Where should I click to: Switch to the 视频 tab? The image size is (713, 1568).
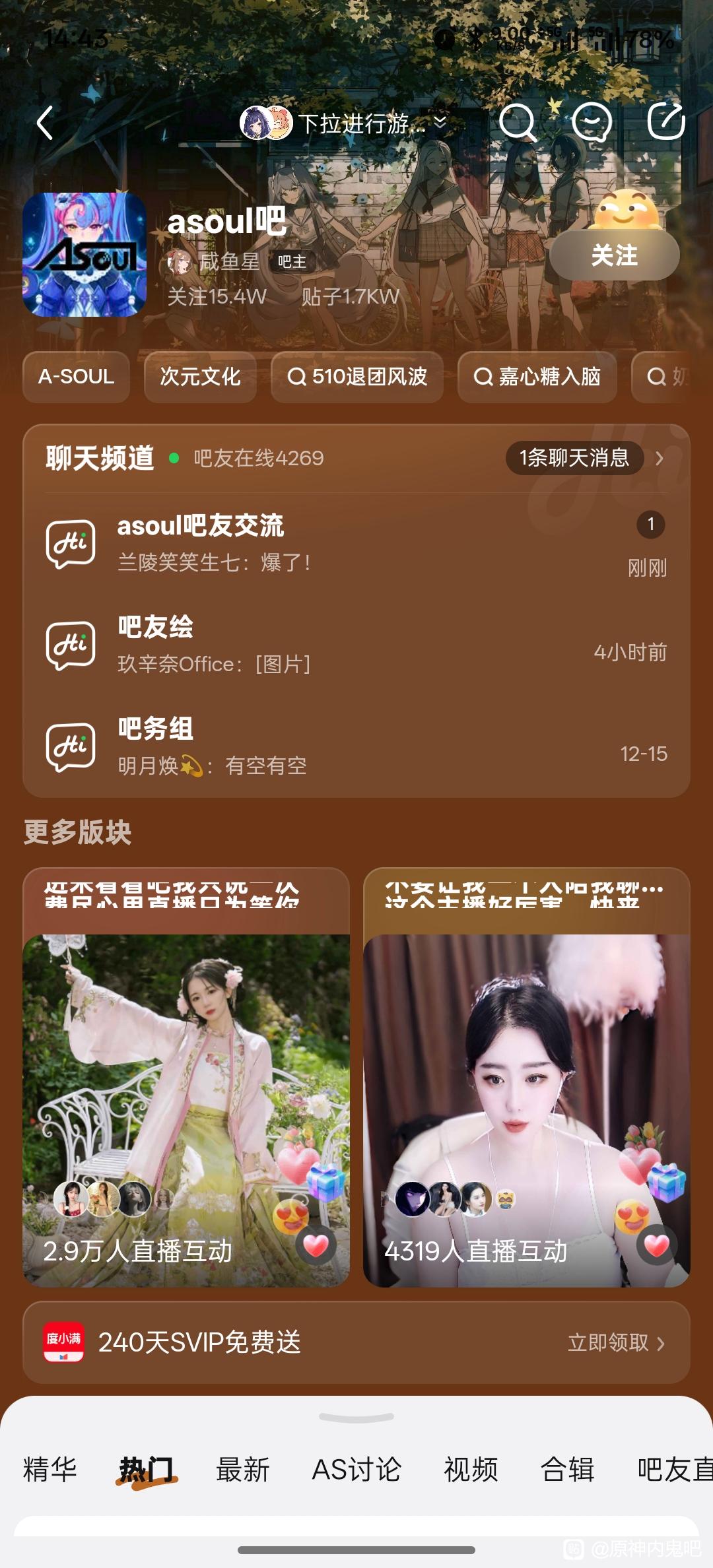coord(471,1470)
